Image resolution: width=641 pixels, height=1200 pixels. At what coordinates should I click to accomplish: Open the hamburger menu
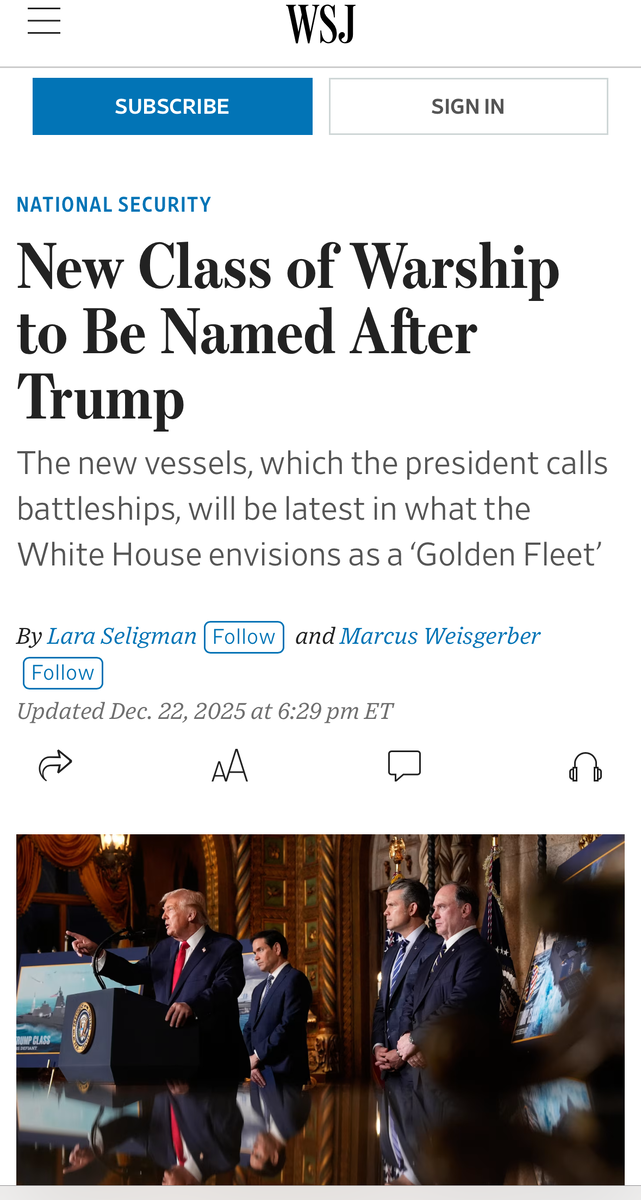(44, 21)
